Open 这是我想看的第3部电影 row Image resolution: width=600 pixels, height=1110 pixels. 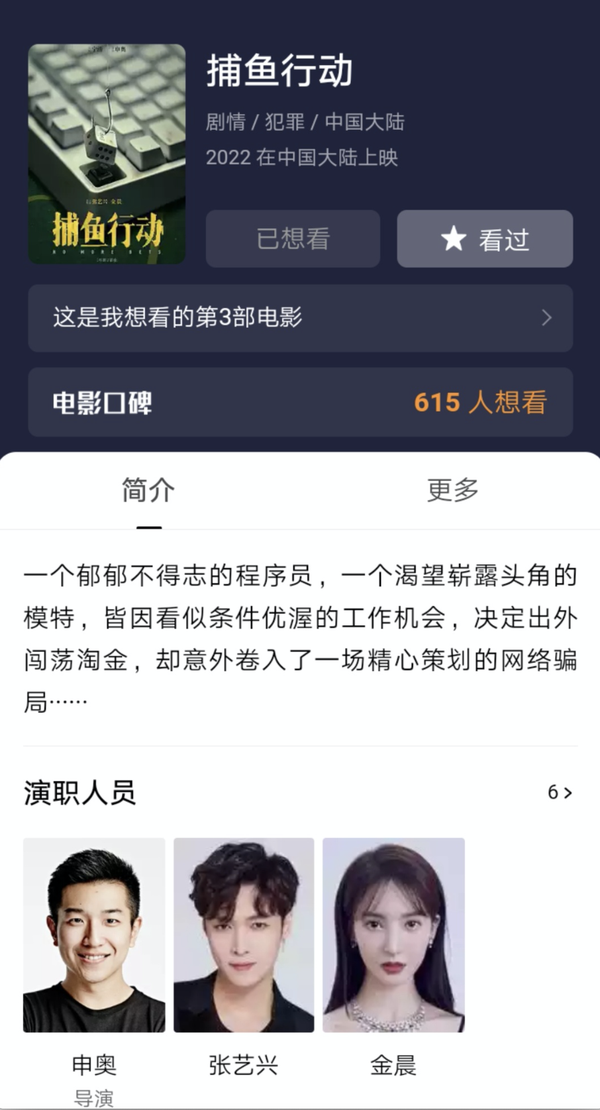click(300, 318)
